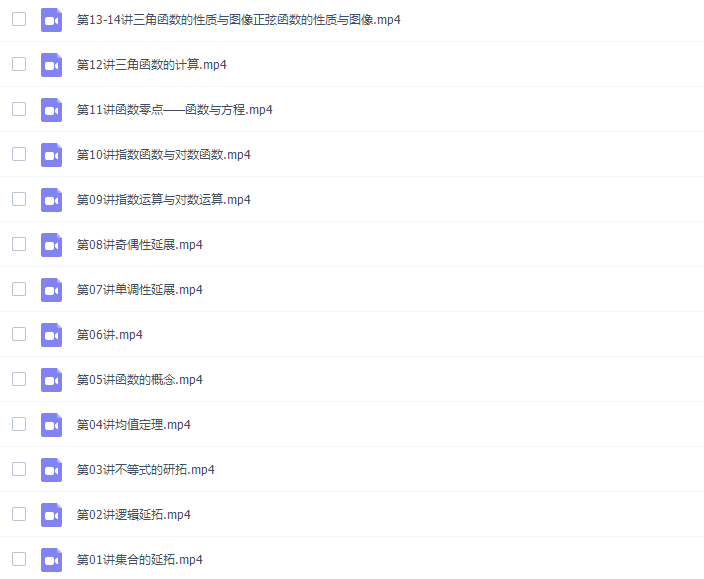Open 第13-14讲三角函数的性质与图像 video file
The height and width of the screenshot is (579, 704).
tap(238, 20)
